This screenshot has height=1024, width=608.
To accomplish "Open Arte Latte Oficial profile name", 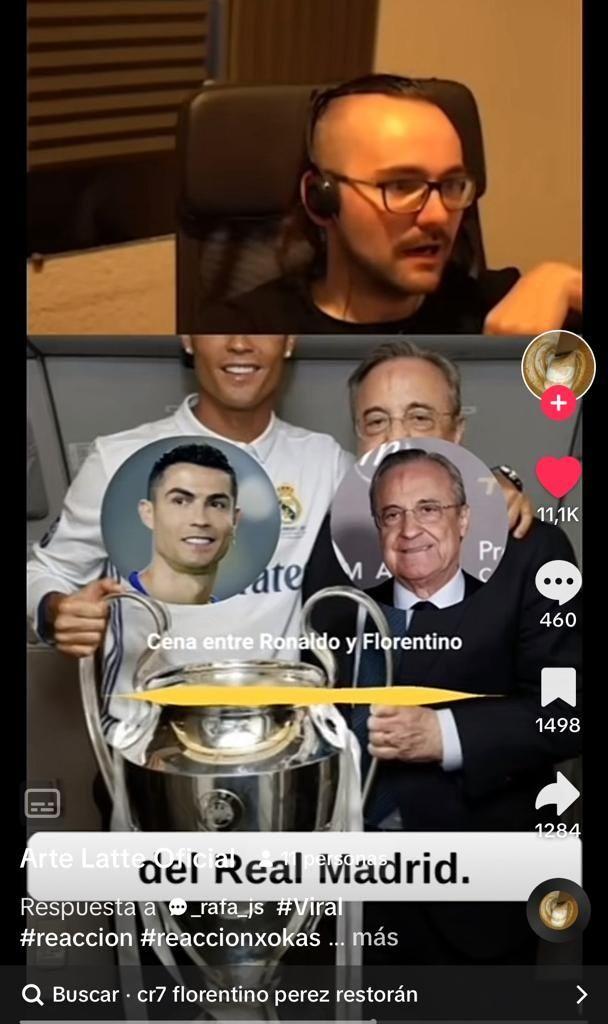I will tap(129, 858).
